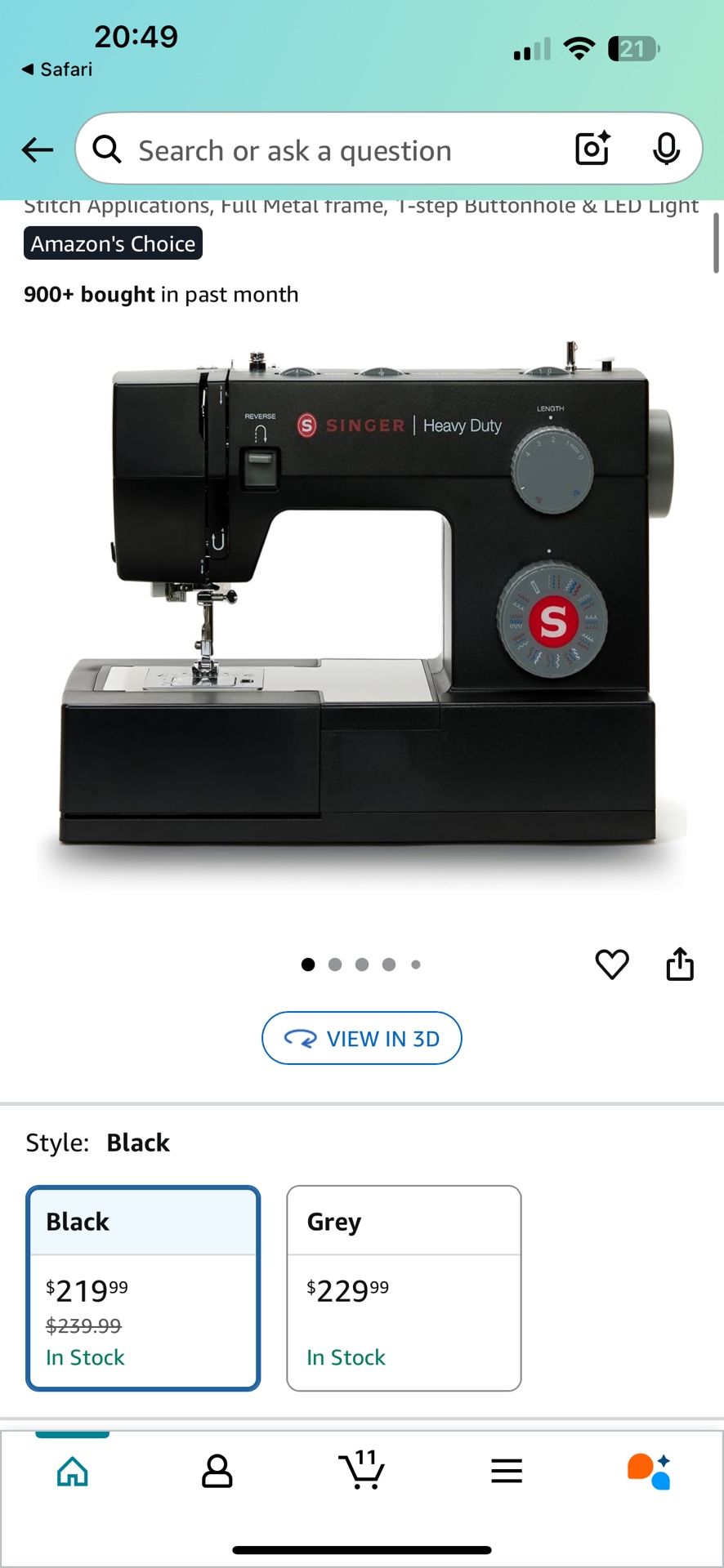Start voice search with microphone

(667, 149)
